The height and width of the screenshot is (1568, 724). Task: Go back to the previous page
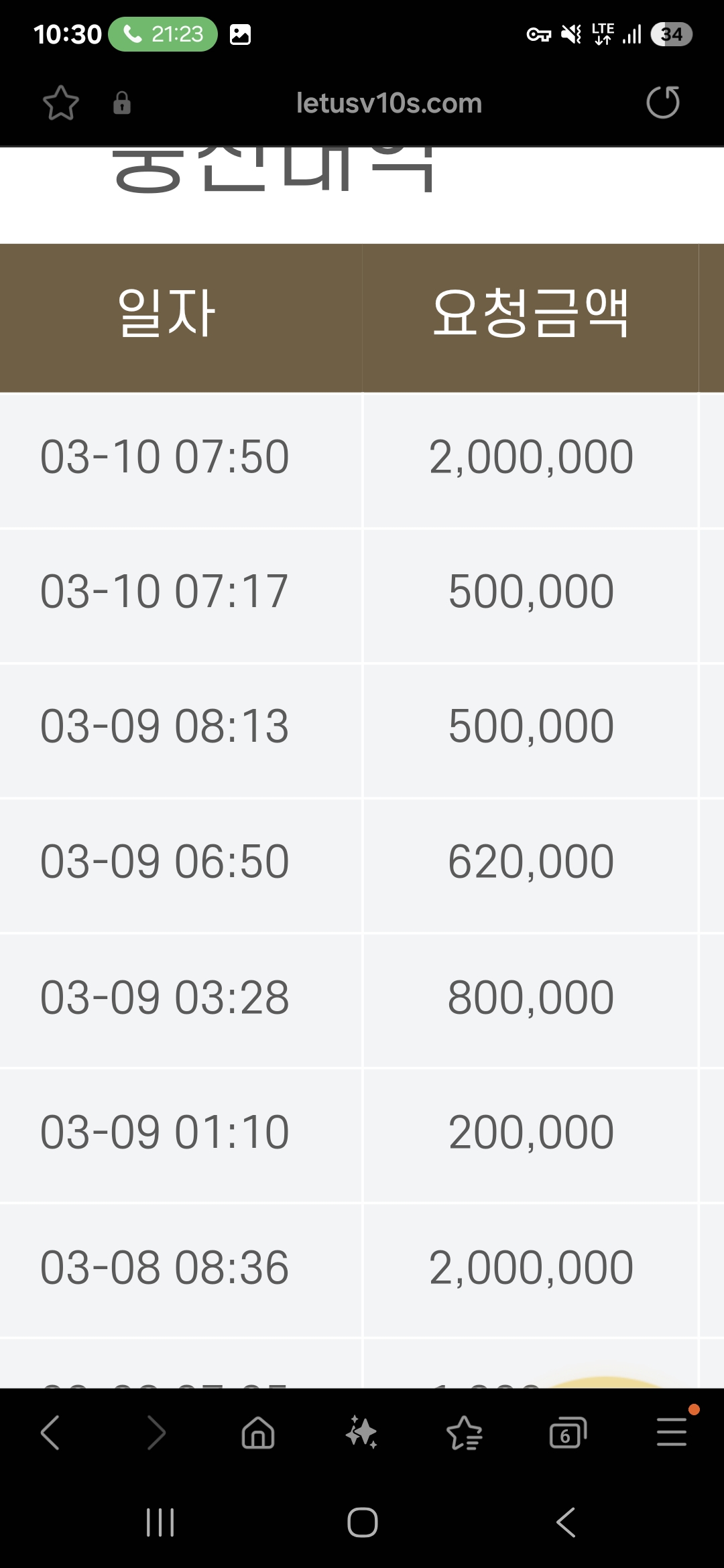51,1433
